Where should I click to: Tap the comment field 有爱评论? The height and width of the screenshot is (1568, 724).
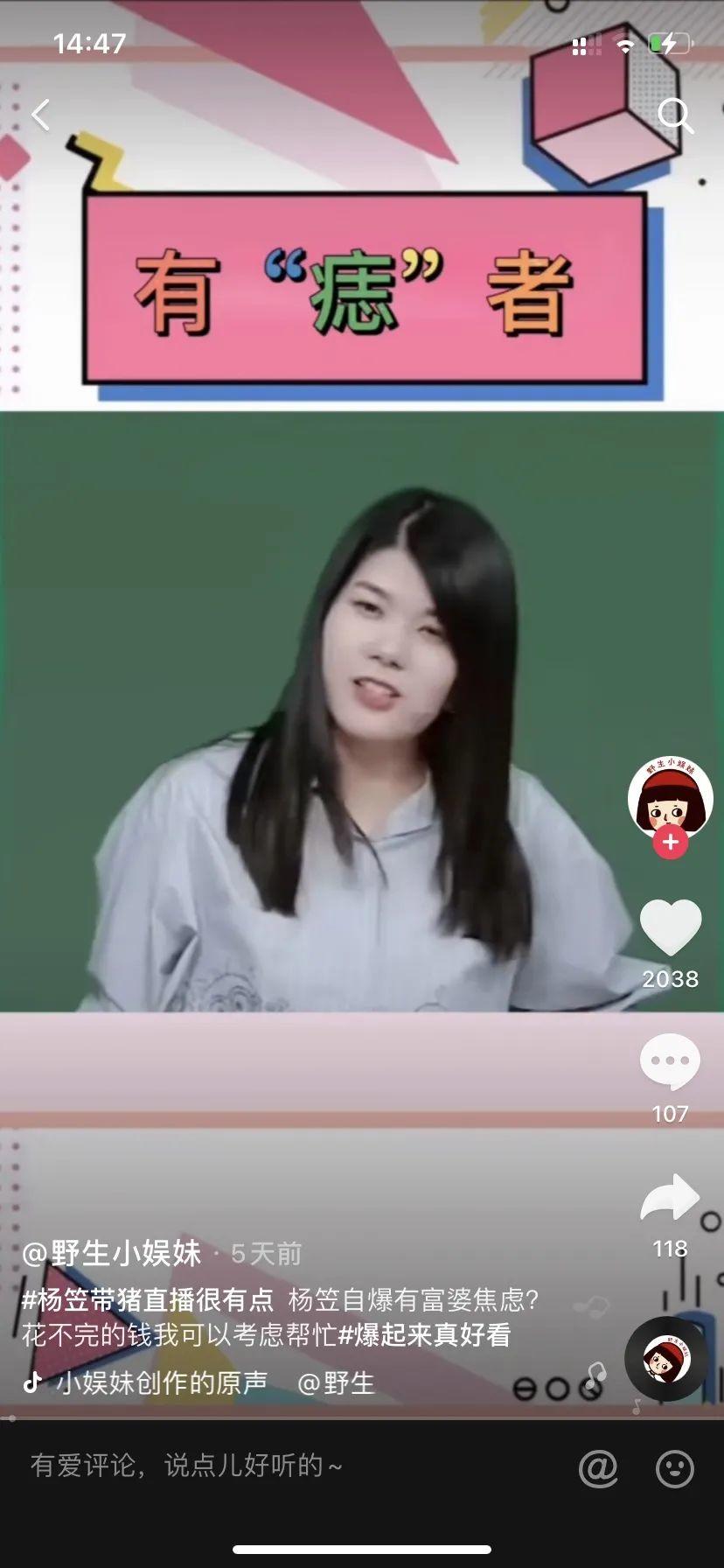click(262, 1466)
